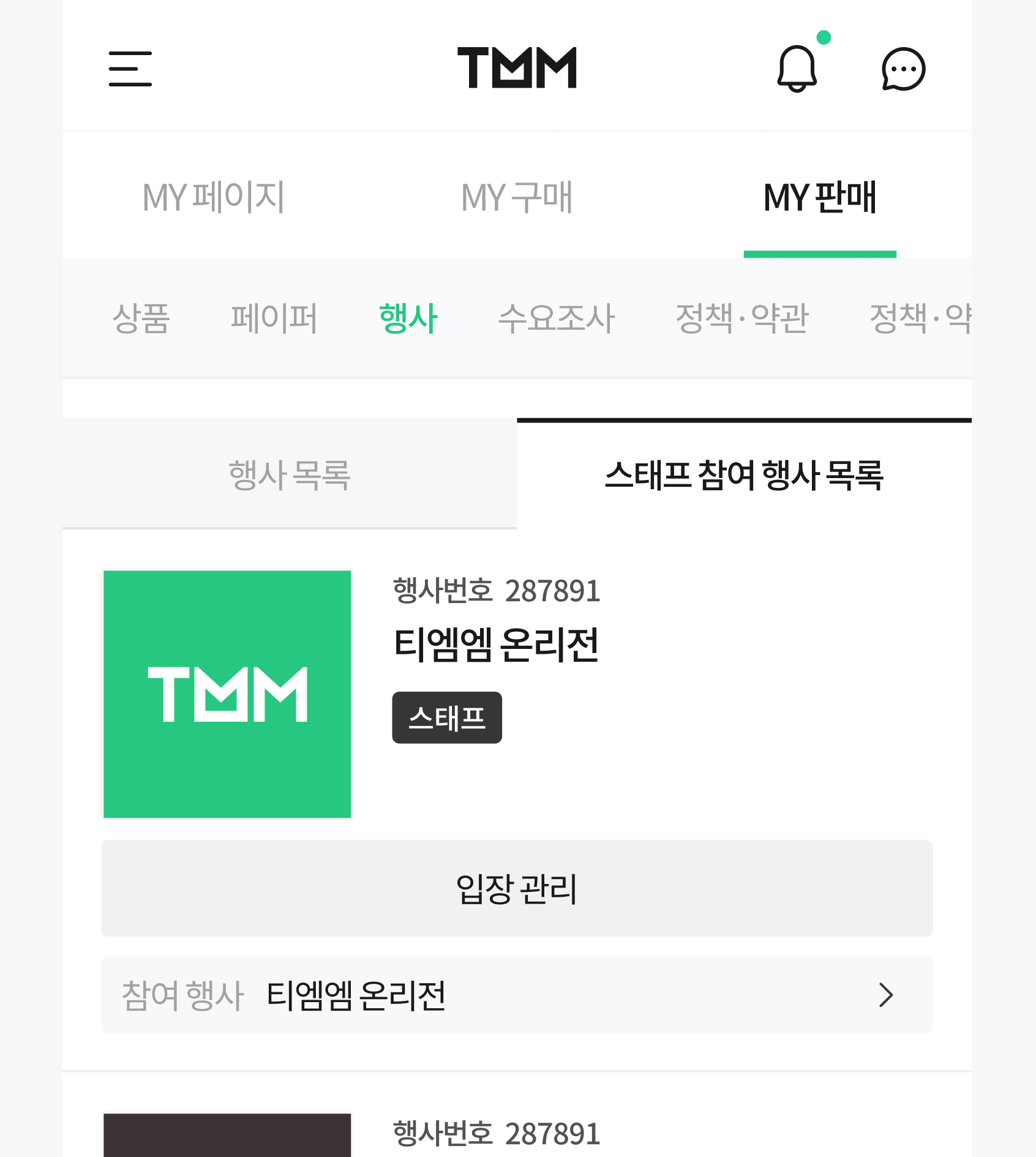Tap the 입장 관리 button

pos(517,888)
